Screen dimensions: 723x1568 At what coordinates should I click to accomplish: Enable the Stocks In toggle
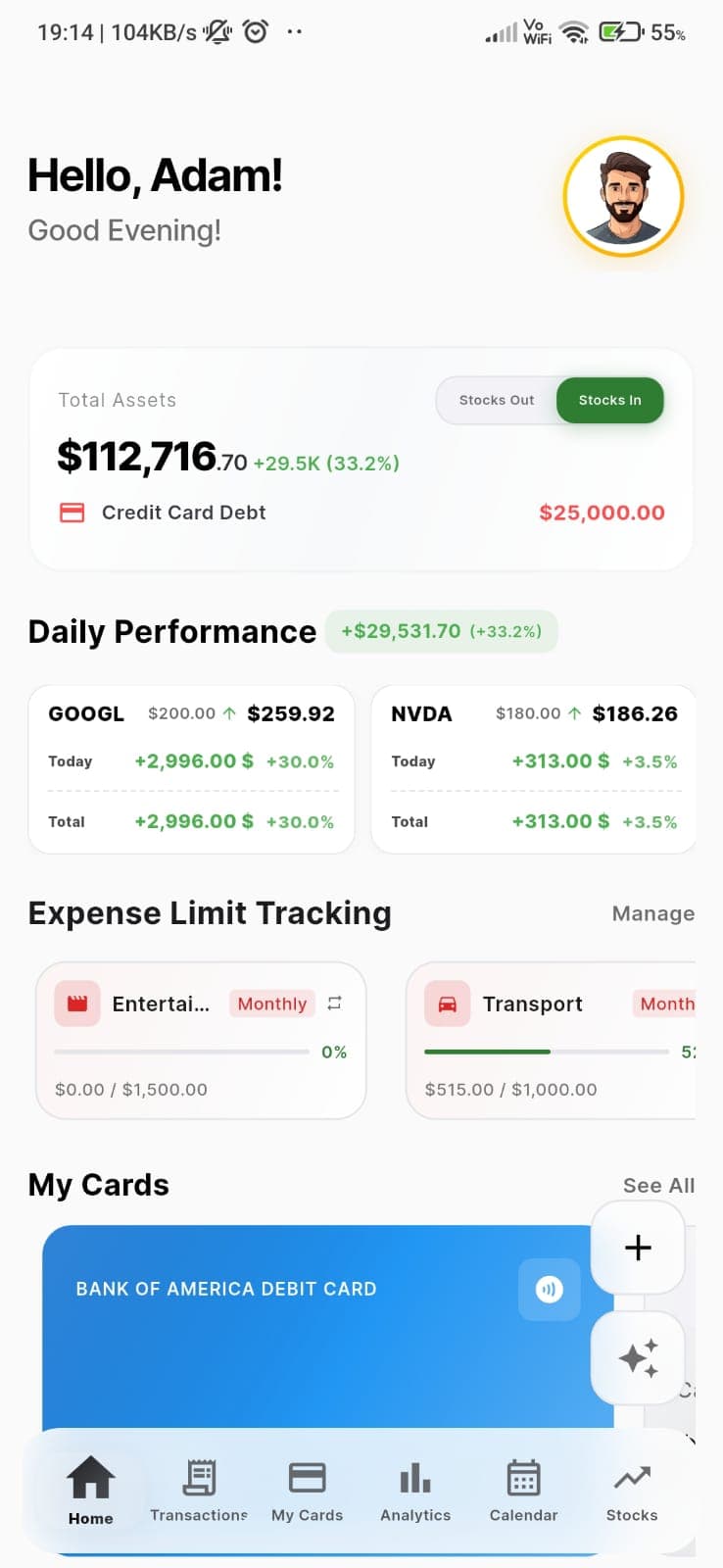click(609, 400)
